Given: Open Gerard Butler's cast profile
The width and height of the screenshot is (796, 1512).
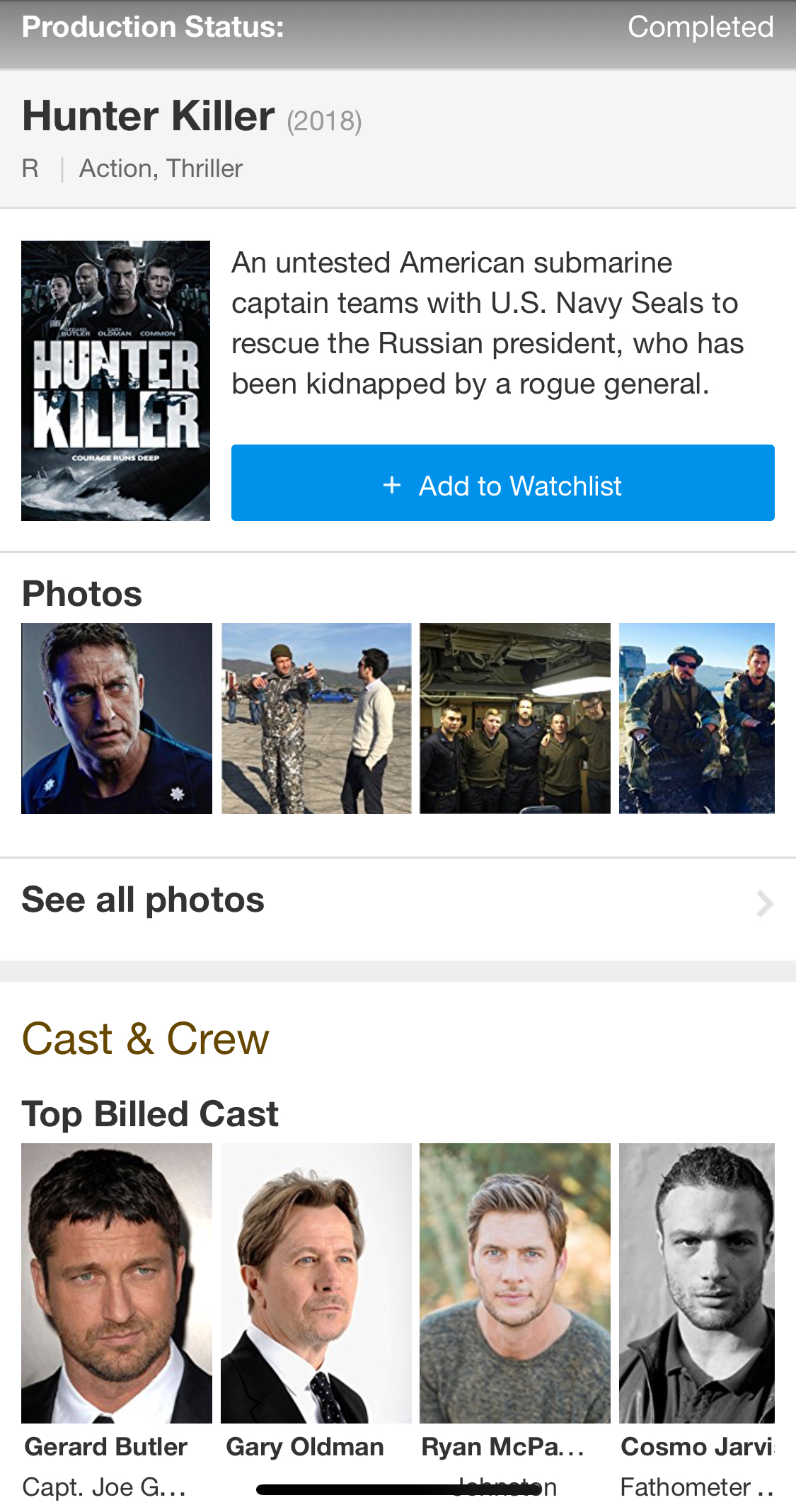Looking at the screenshot, I should (x=117, y=1283).
